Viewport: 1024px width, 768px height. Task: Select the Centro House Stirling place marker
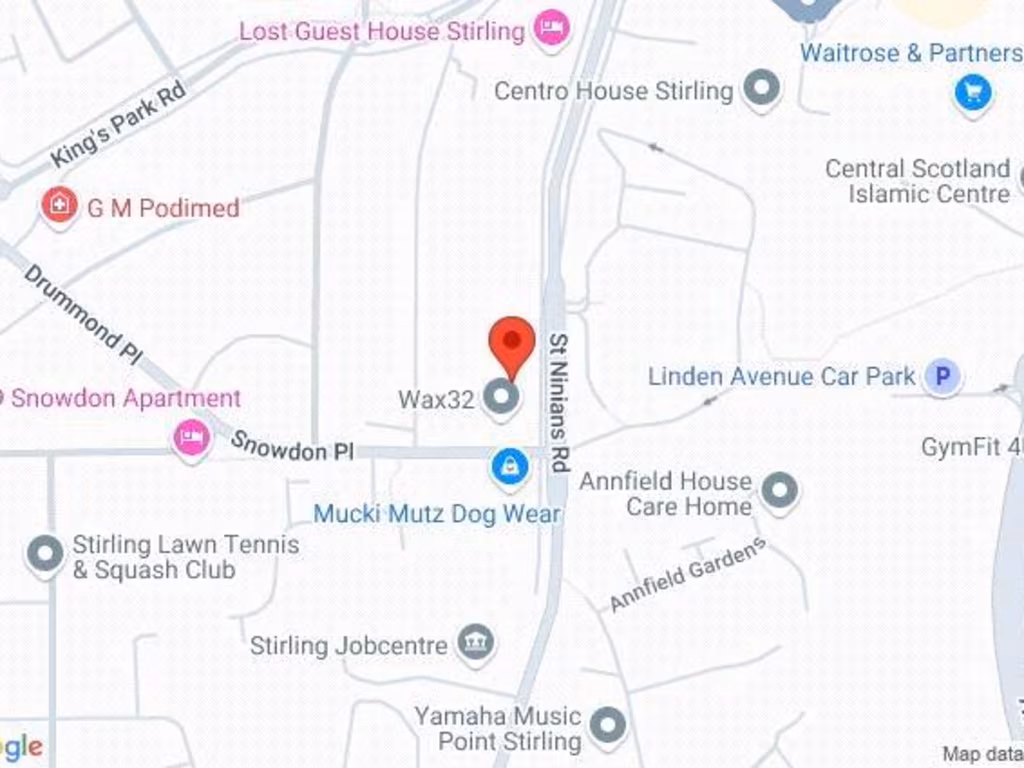(763, 89)
